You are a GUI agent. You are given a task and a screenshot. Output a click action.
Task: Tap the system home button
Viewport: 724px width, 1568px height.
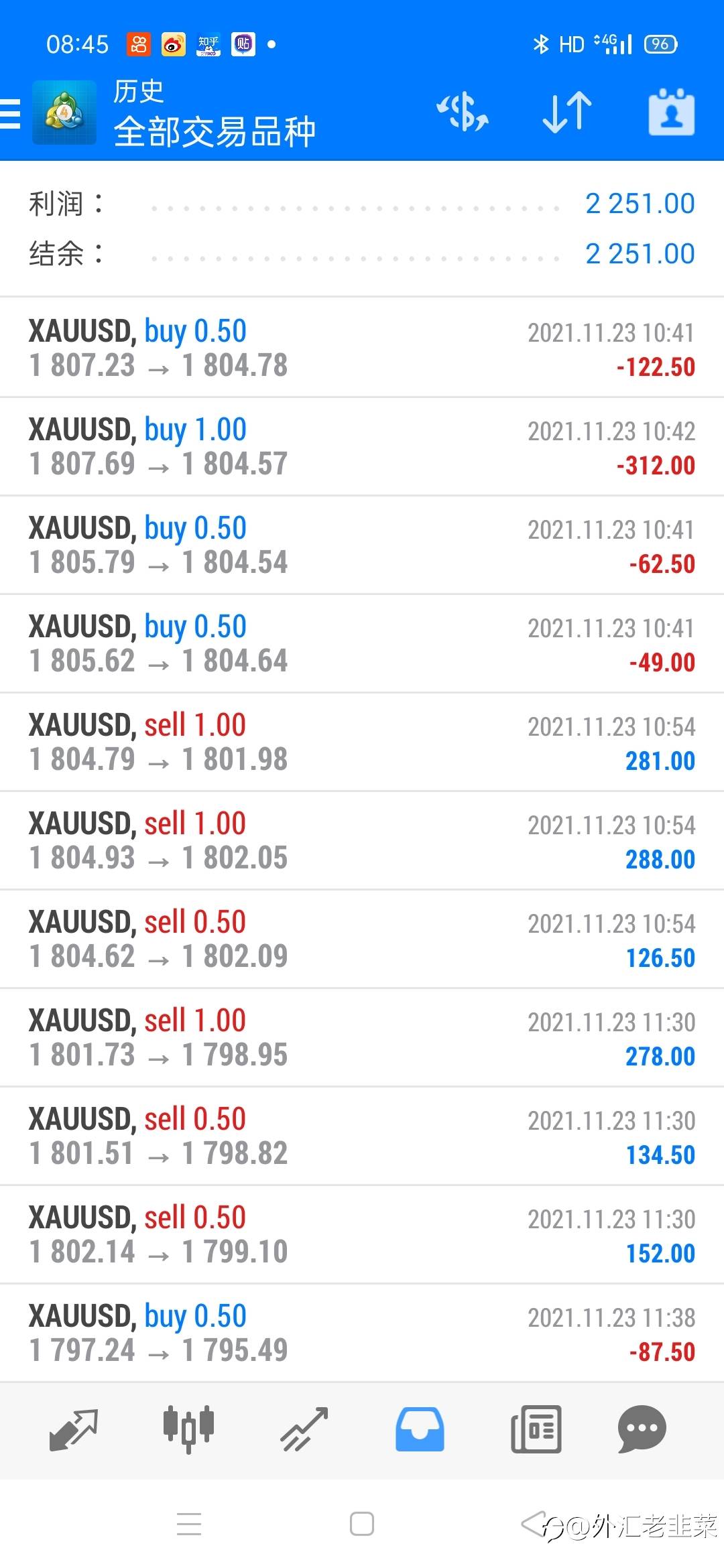click(x=362, y=1524)
